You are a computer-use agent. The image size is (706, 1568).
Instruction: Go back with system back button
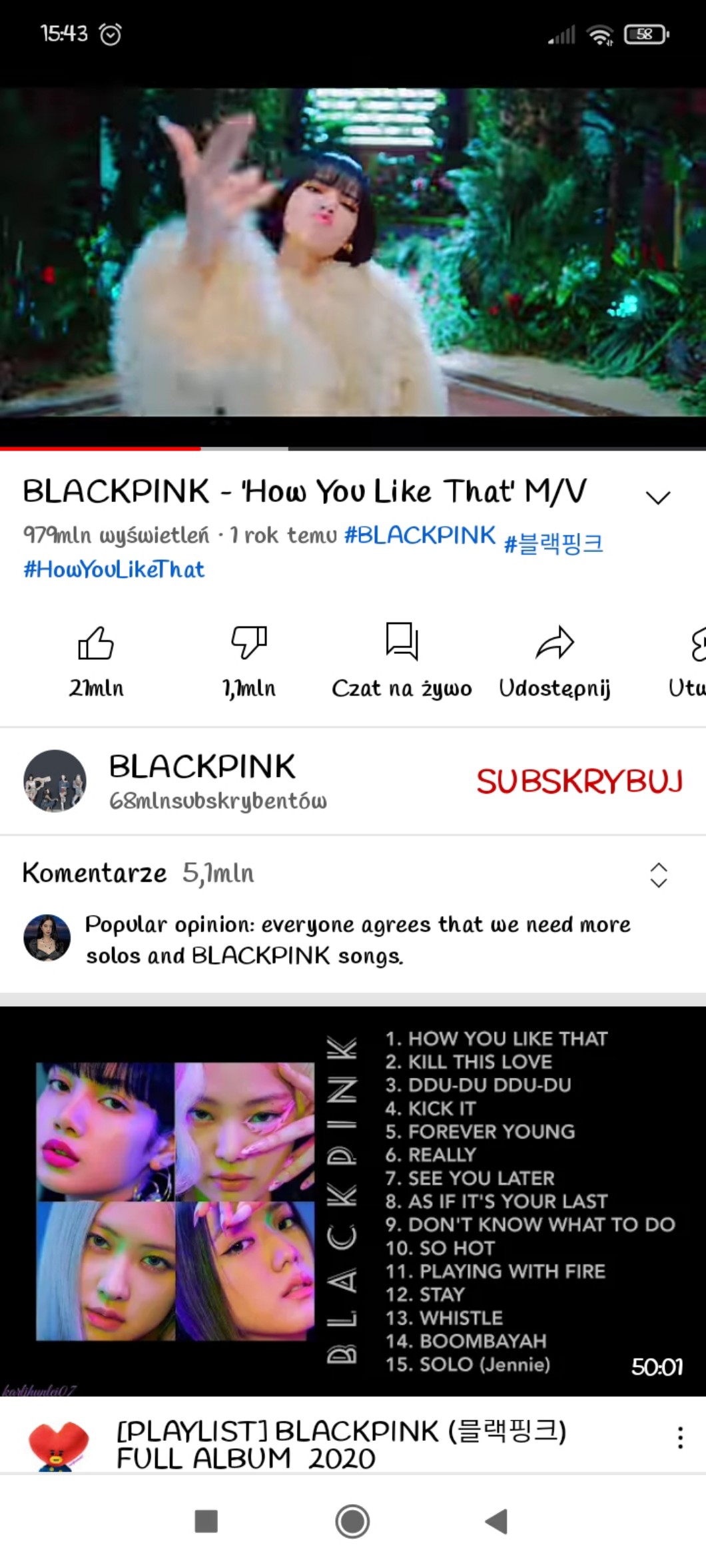[x=497, y=1521]
